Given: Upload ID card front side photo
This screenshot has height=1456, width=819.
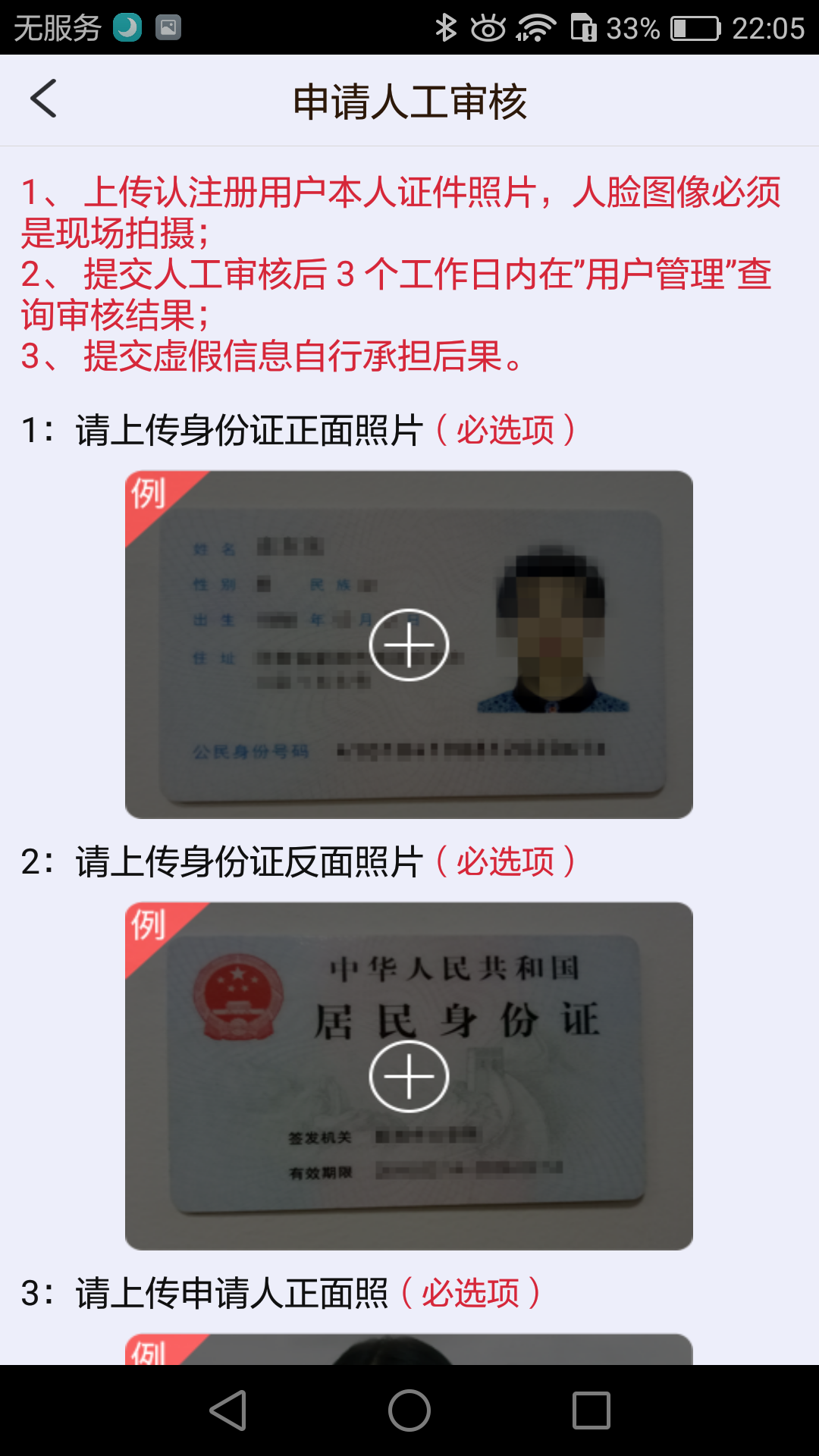Looking at the screenshot, I should pos(409,645).
